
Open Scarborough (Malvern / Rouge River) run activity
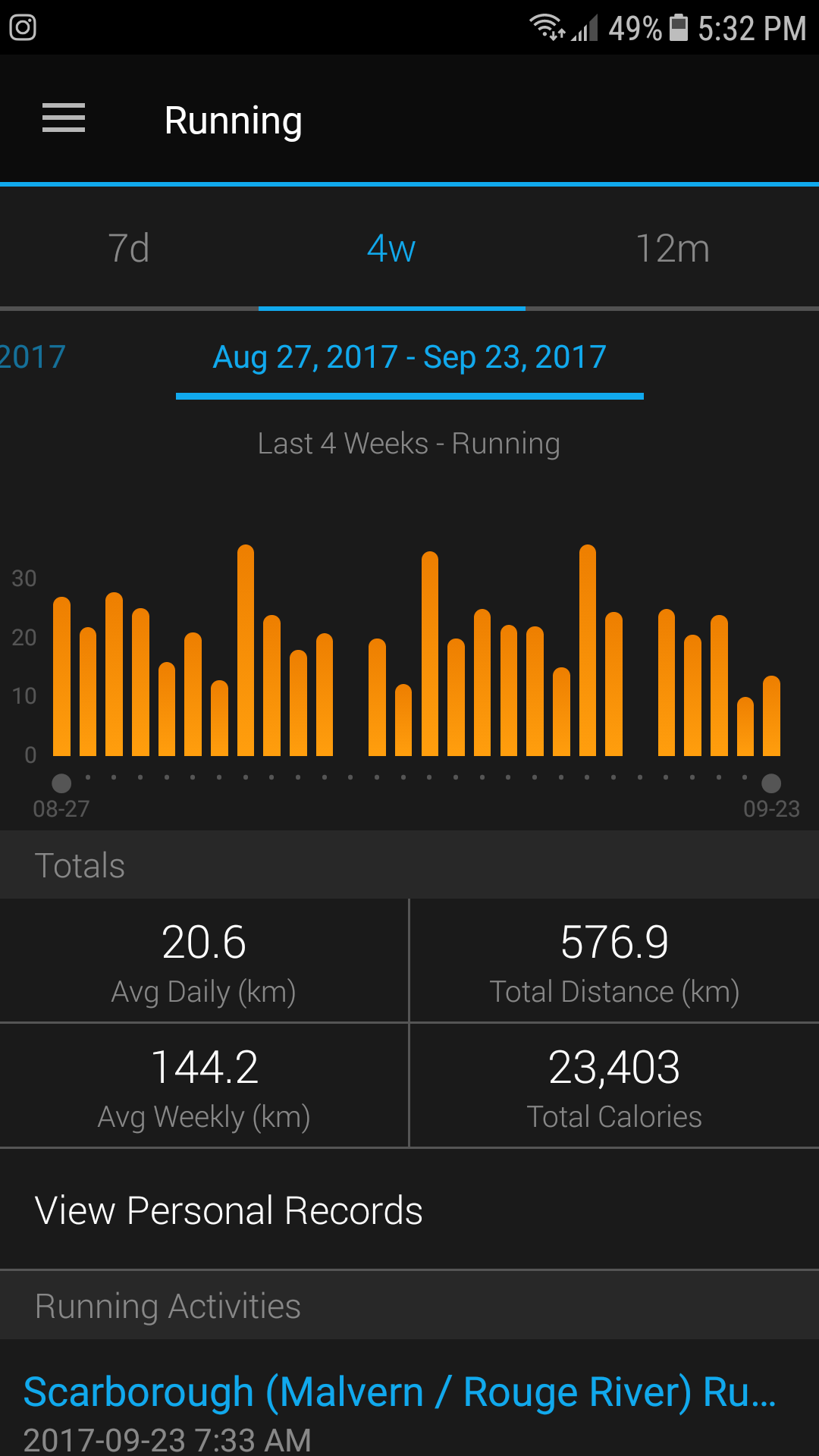[400, 1394]
